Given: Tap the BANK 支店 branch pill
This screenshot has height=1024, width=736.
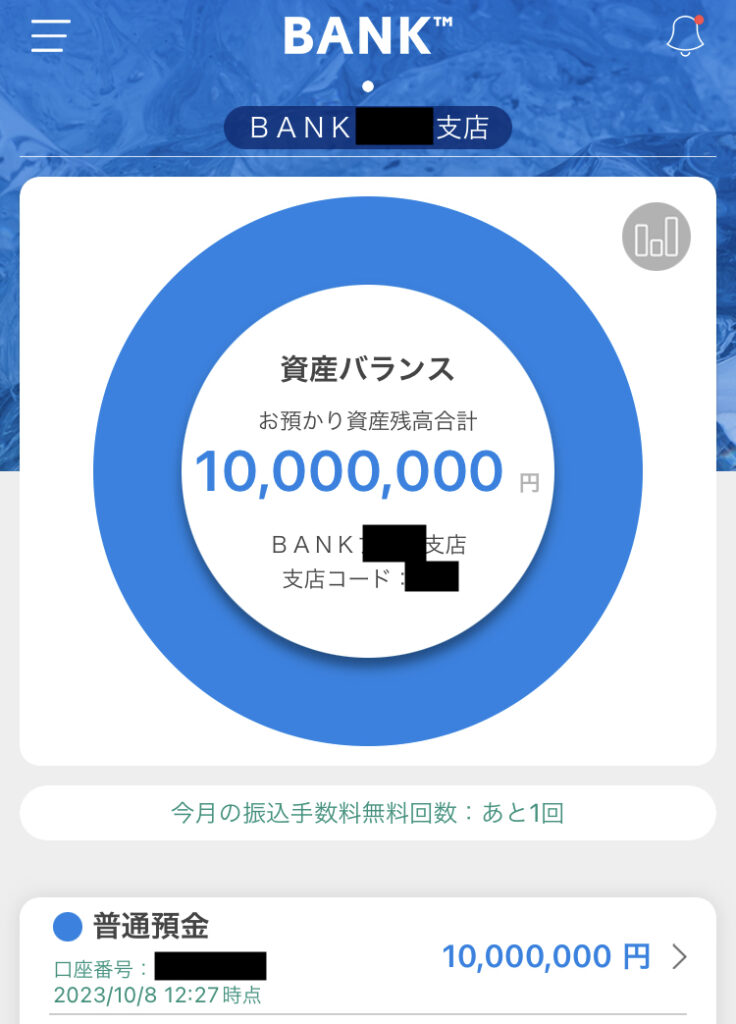Looking at the screenshot, I should point(368,129).
